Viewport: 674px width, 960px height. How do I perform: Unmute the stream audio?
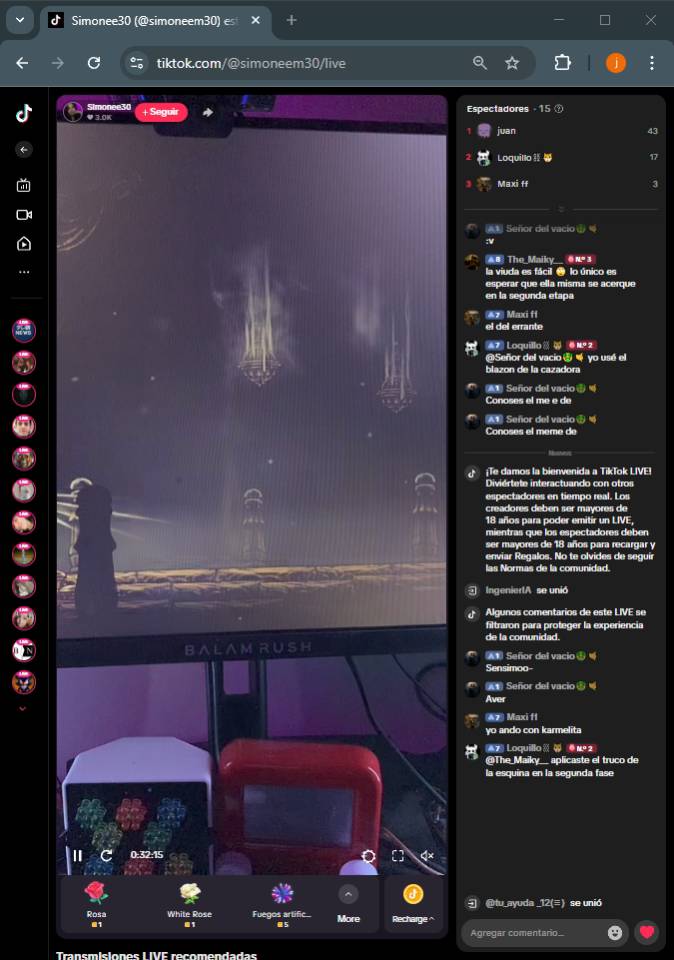click(427, 856)
